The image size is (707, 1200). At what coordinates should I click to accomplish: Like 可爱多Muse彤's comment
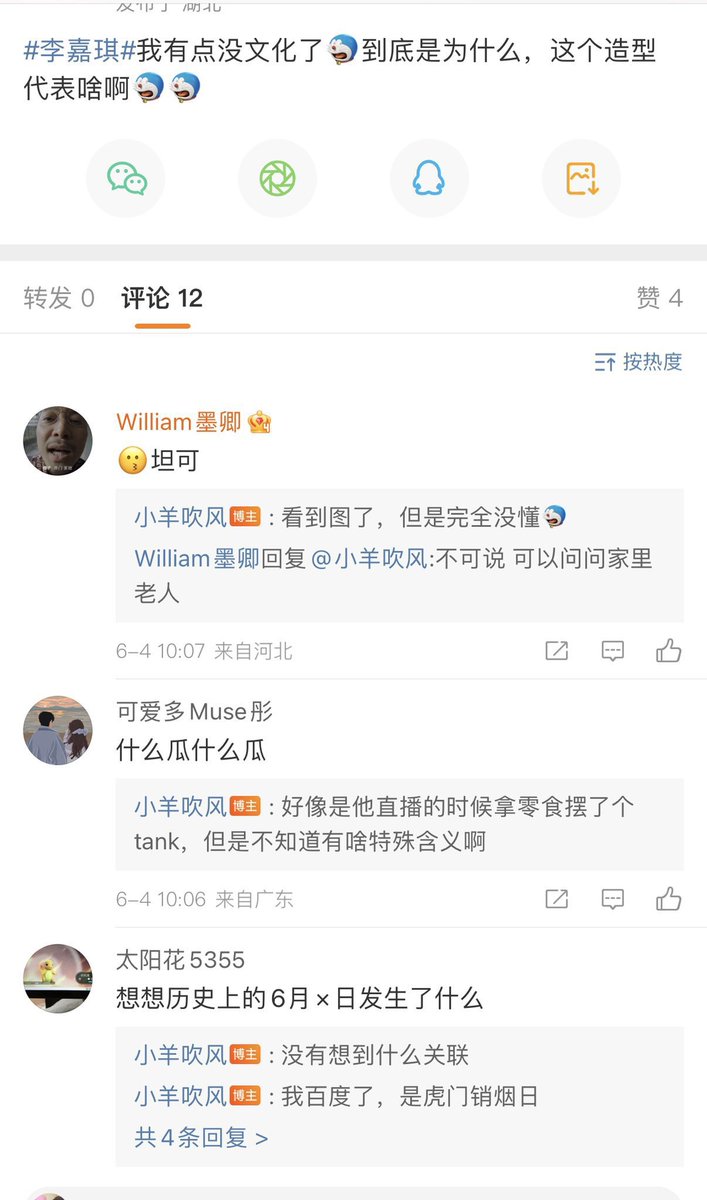[x=668, y=899]
